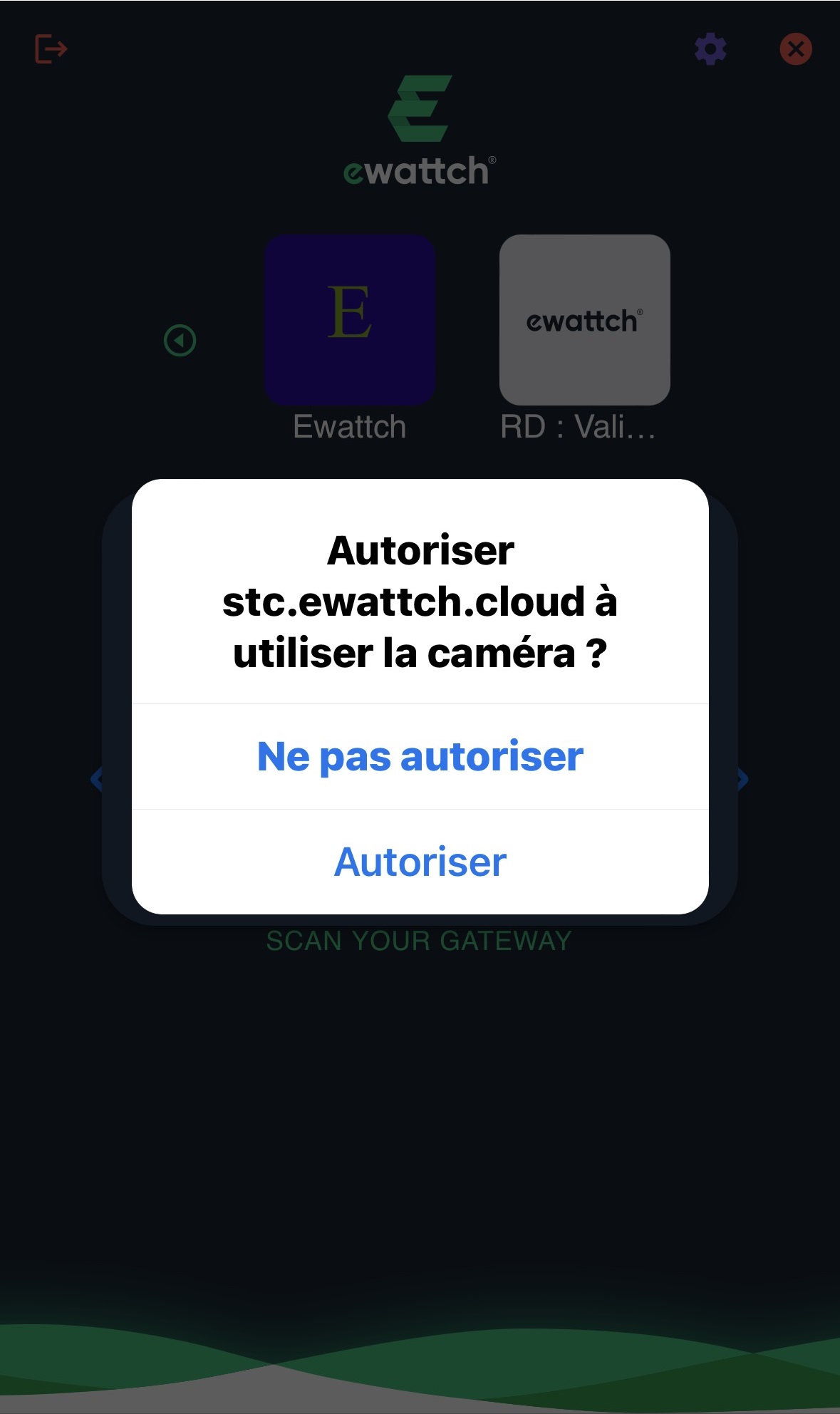Open the settings gear icon
Viewport: 840px width, 1414px height.
(710, 49)
